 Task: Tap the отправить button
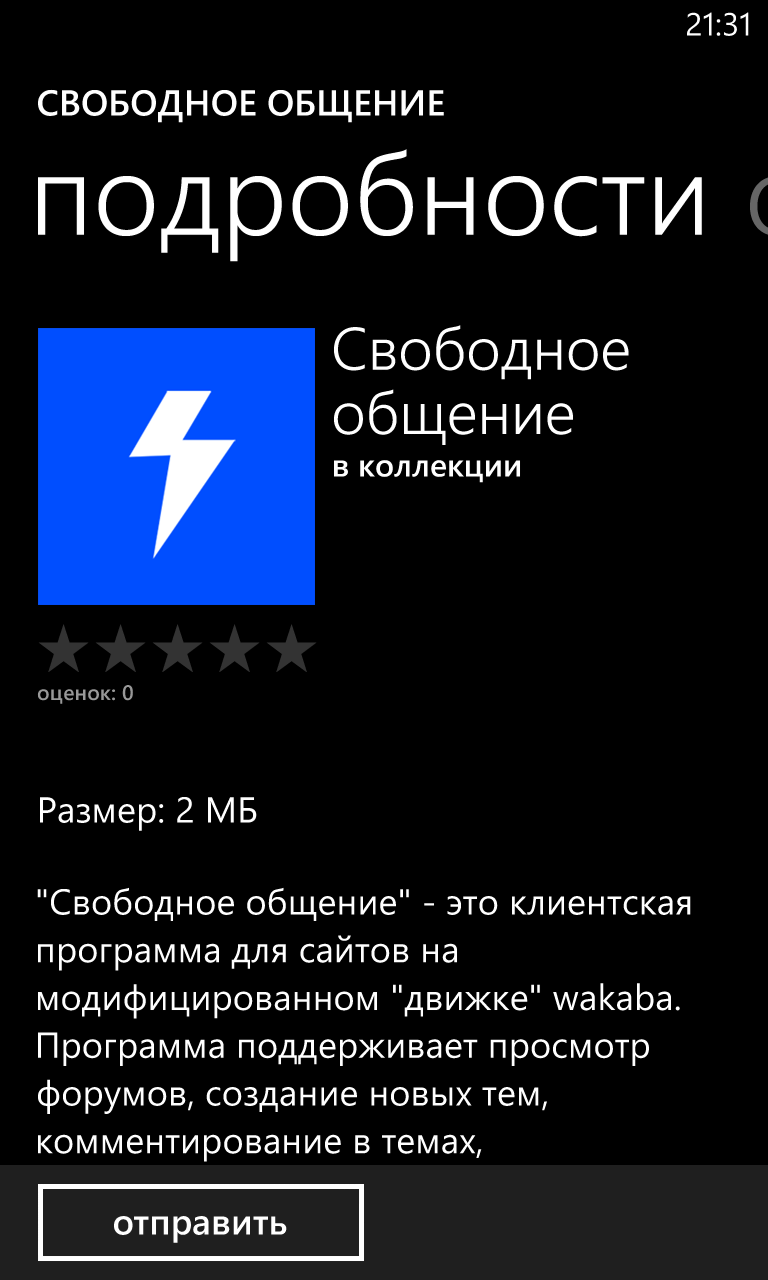point(201,1223)
